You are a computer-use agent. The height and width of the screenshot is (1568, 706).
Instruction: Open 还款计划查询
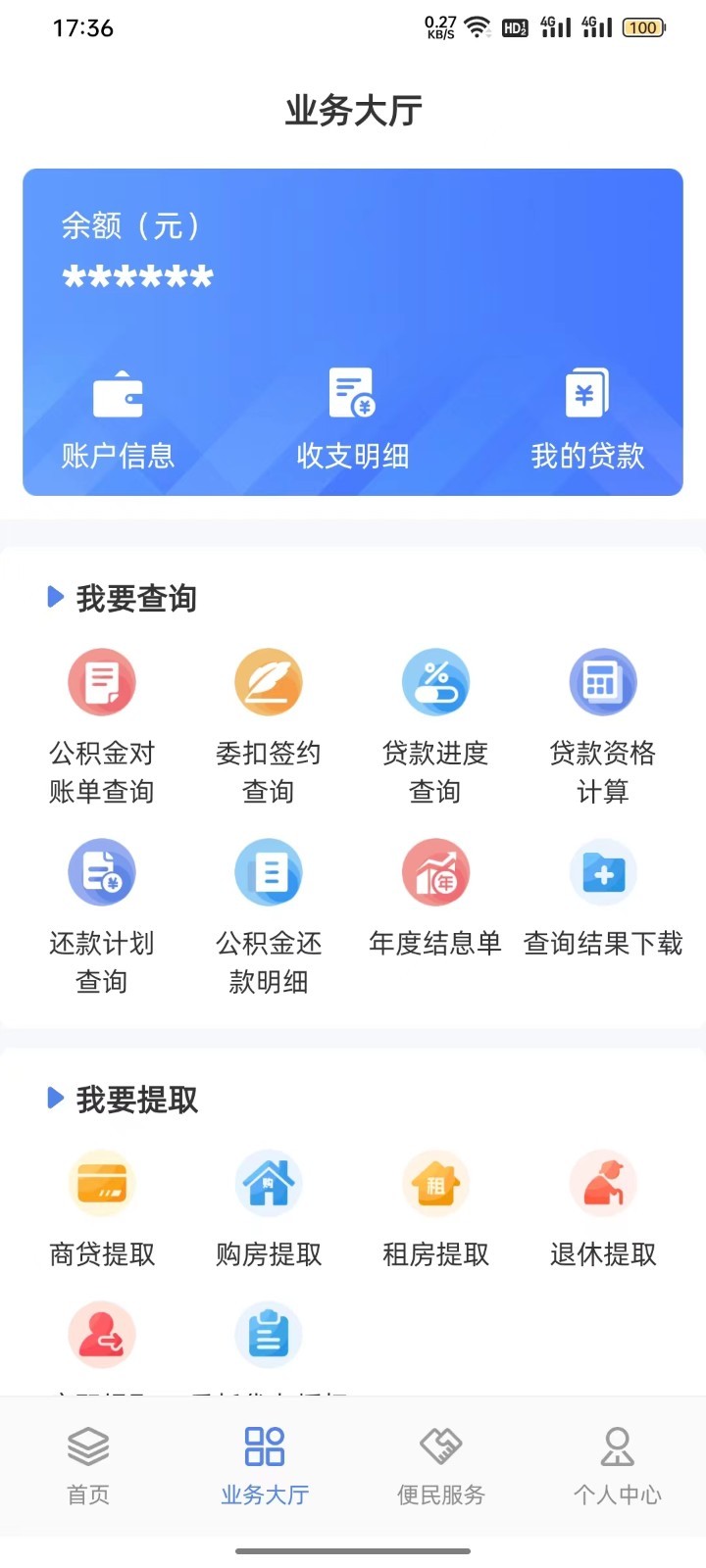[x=102, y=917]
